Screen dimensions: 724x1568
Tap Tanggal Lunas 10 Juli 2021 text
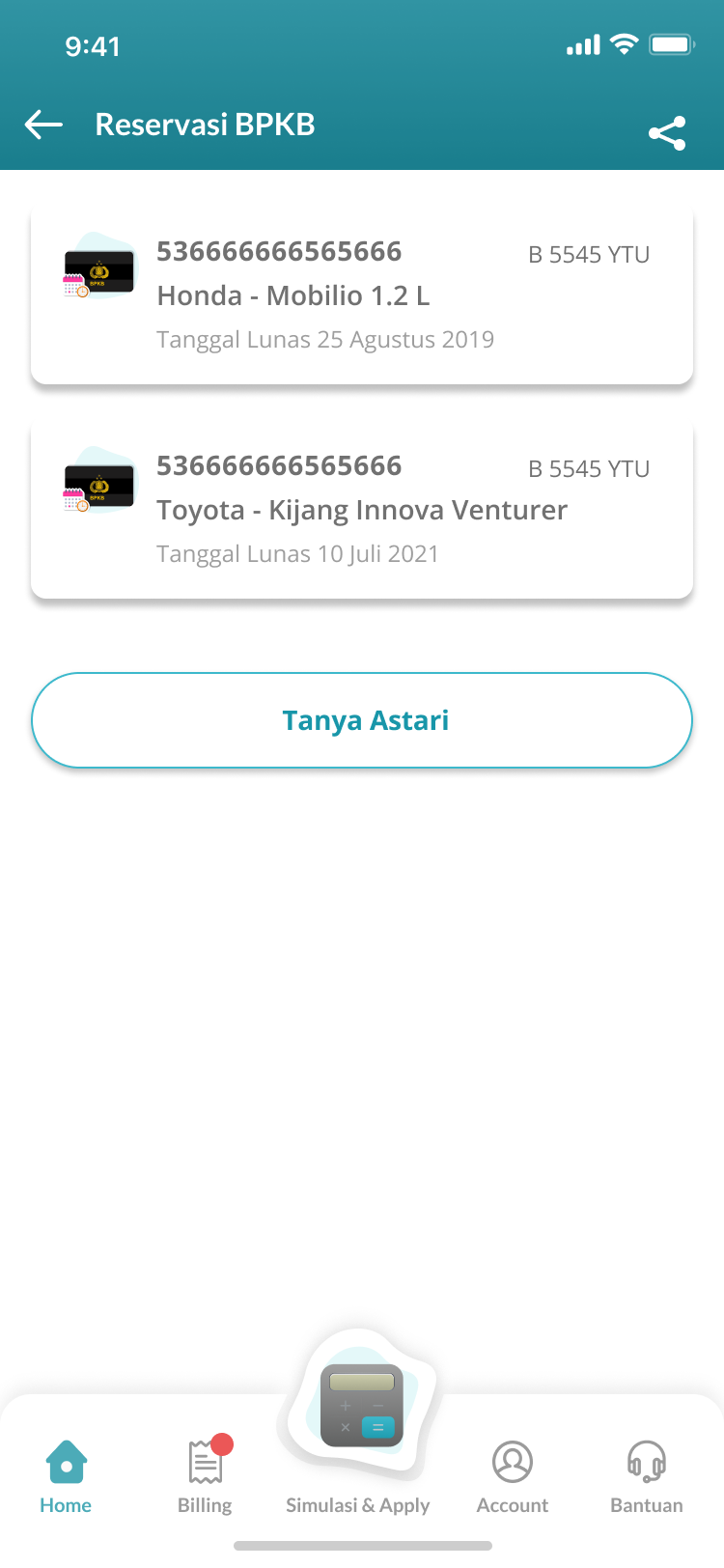(x=297, y=553)
